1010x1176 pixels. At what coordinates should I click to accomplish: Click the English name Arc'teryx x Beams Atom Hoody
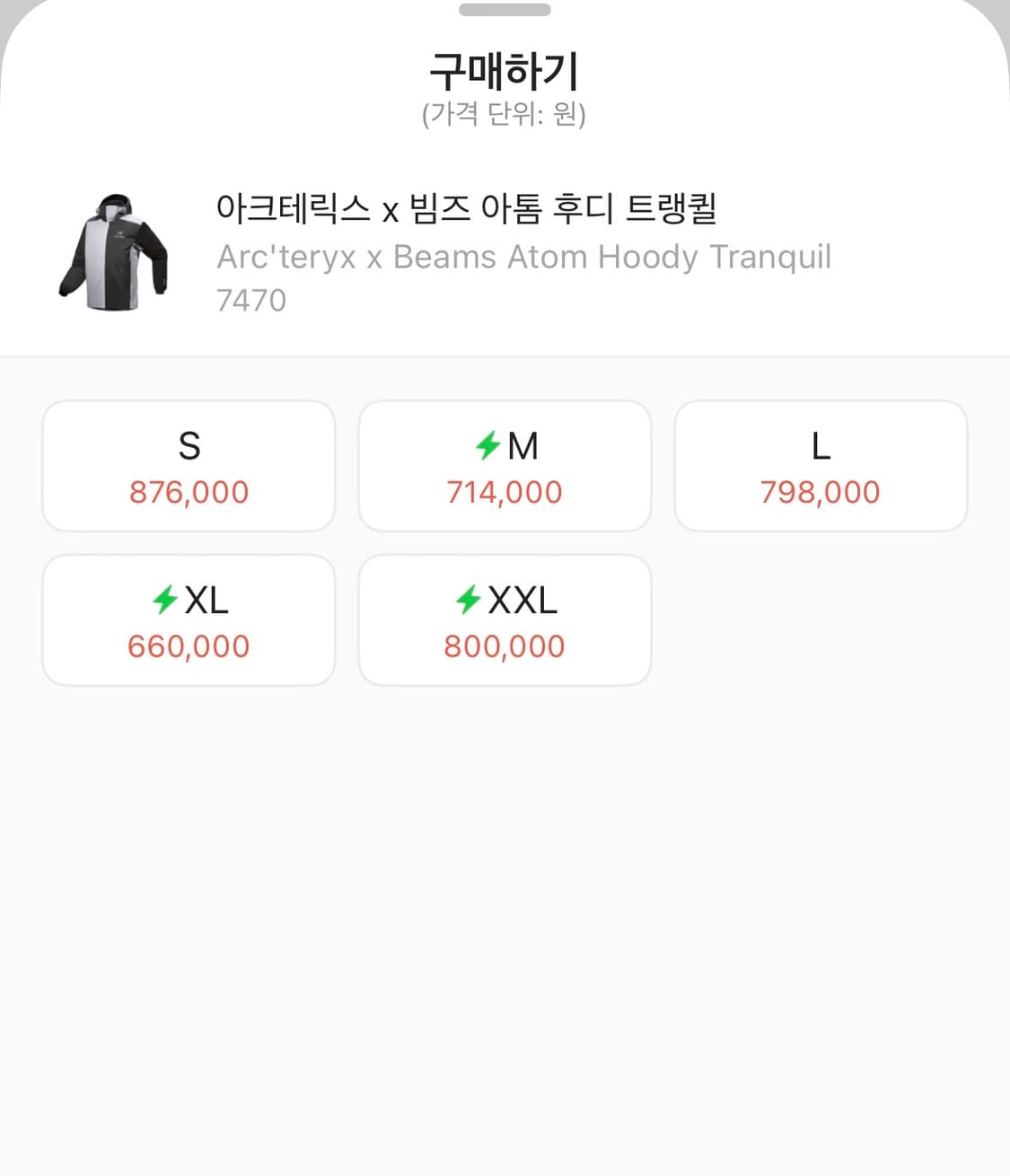[x=523, y=257]
